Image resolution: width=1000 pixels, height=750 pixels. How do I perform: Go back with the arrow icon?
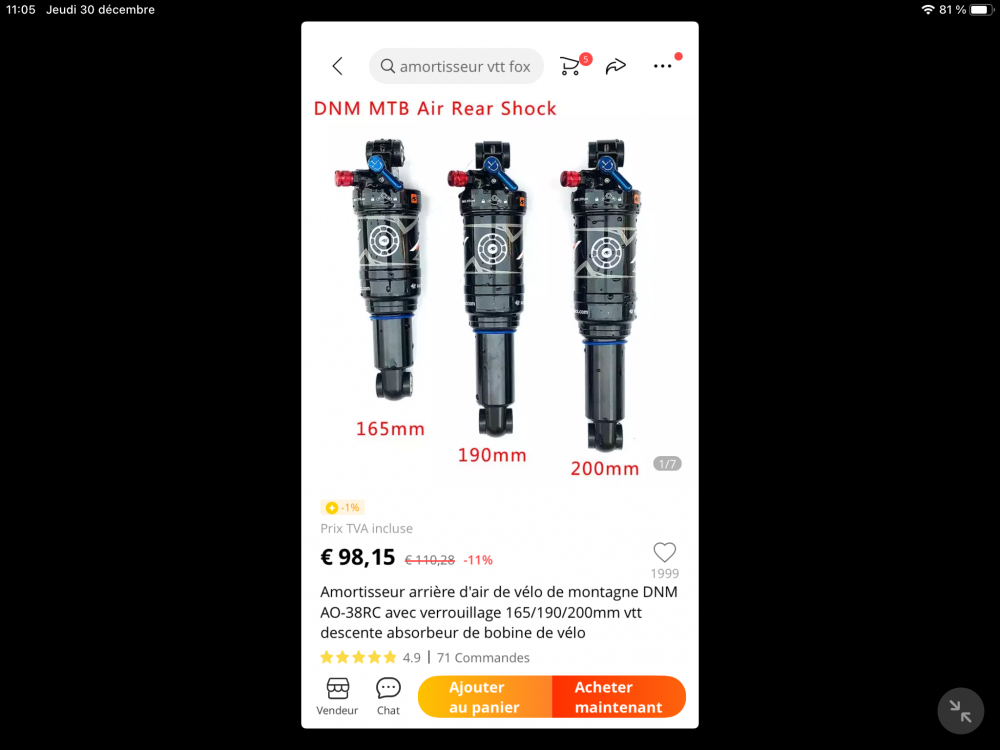[337, 66]
